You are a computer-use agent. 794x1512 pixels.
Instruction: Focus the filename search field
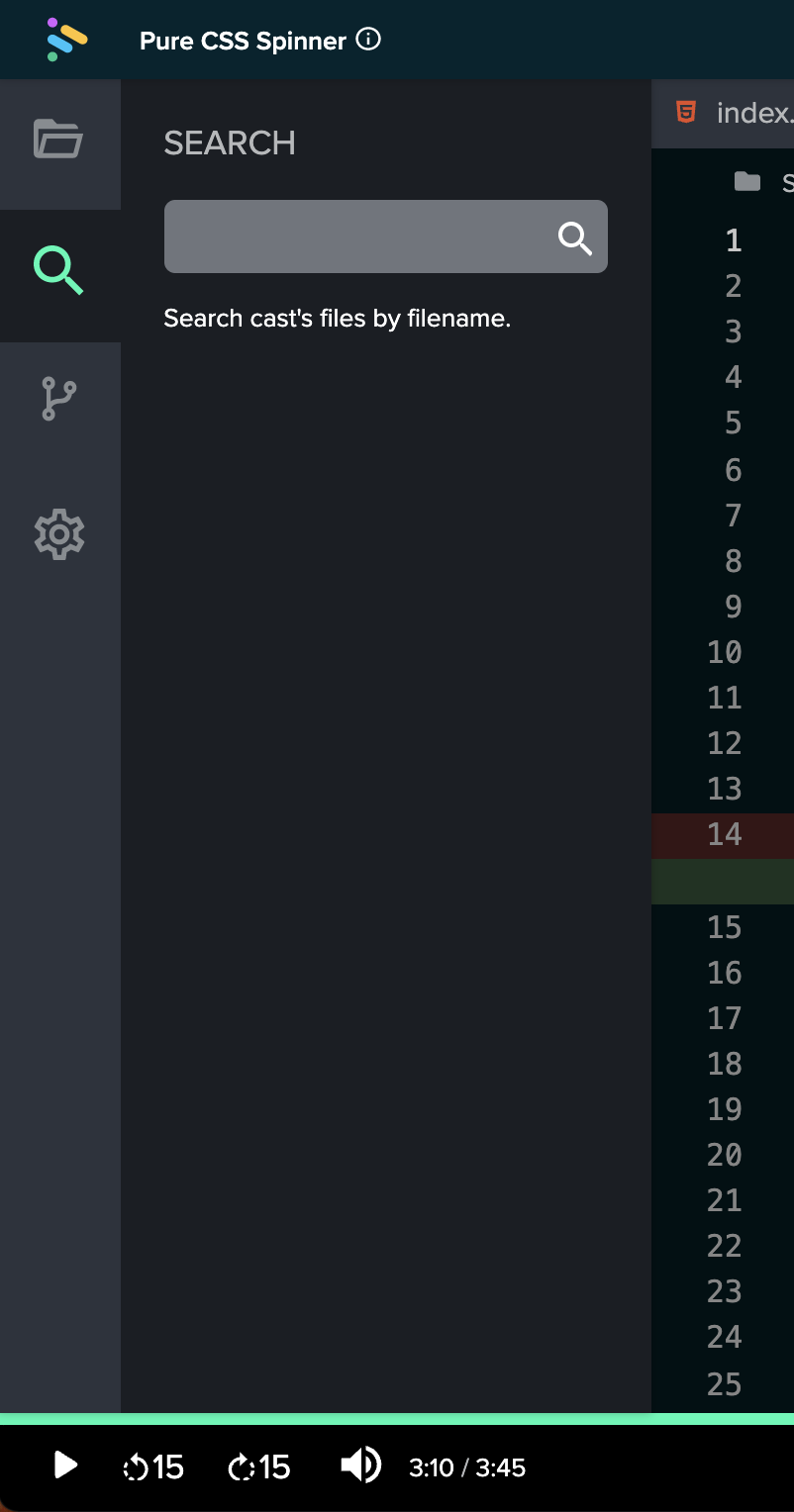(x=356, y=236)
